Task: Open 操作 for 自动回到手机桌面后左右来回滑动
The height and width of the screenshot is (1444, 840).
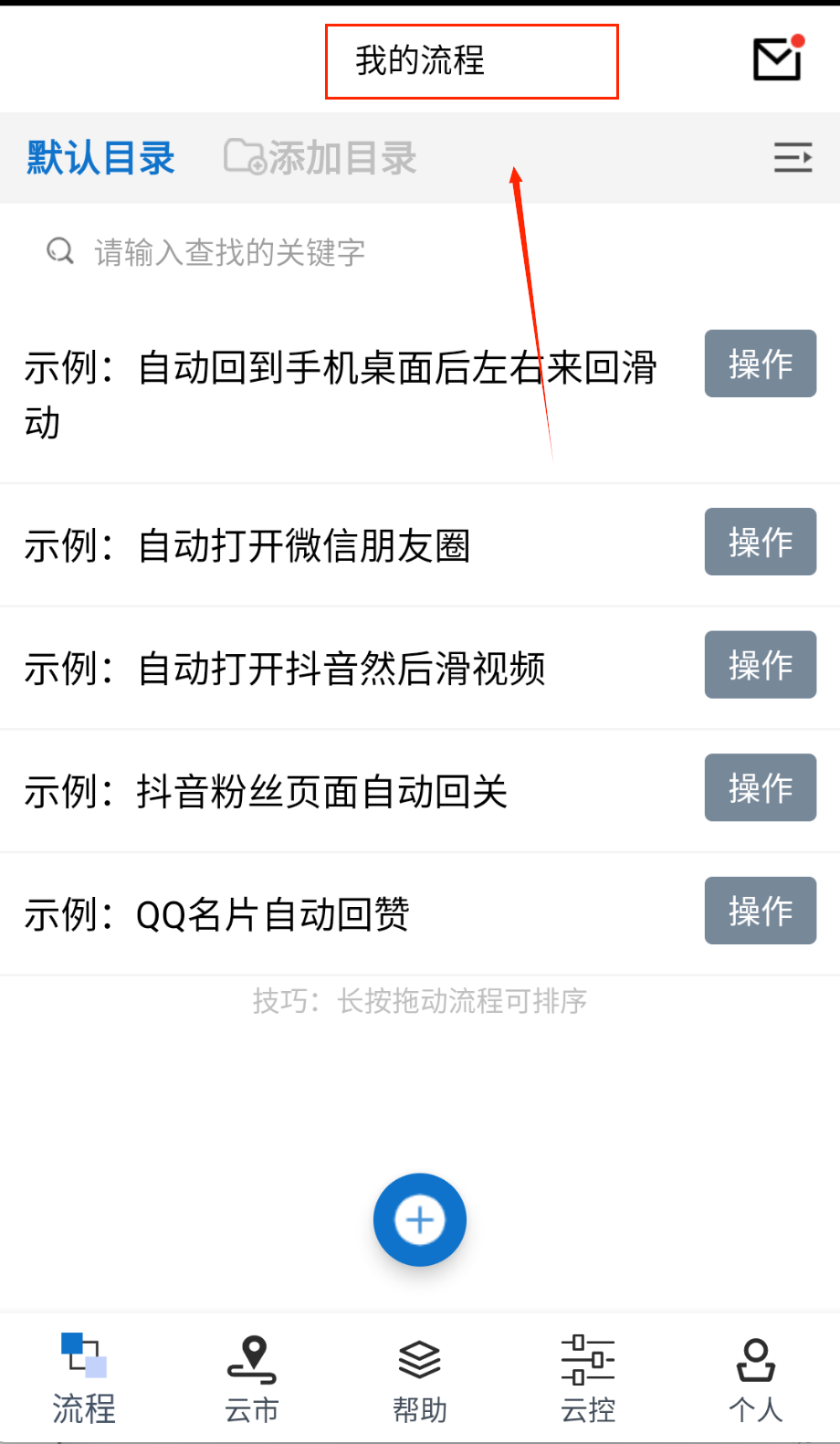Action: [x=760, y=364]
